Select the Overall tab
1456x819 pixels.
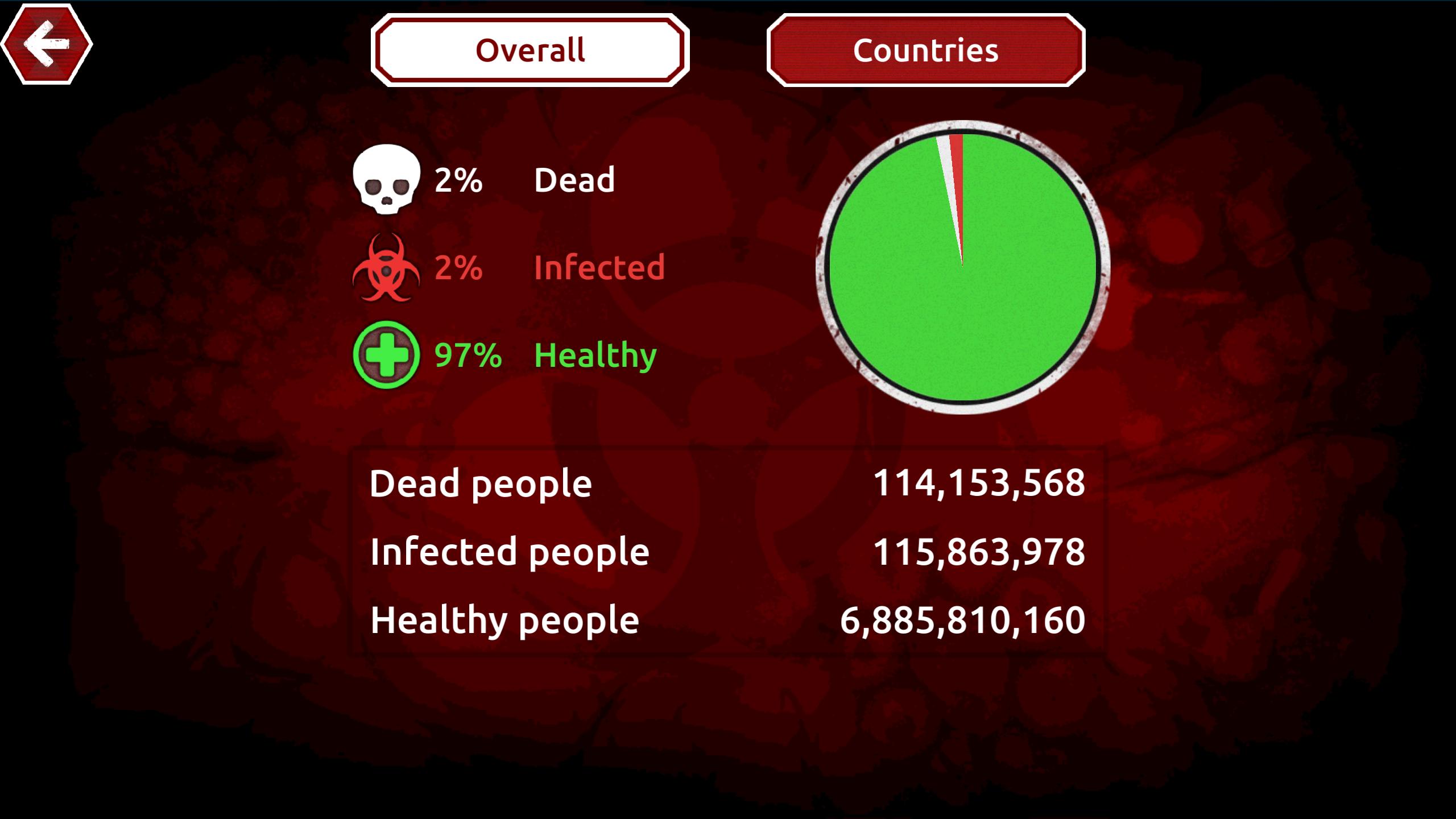point(530,50)
